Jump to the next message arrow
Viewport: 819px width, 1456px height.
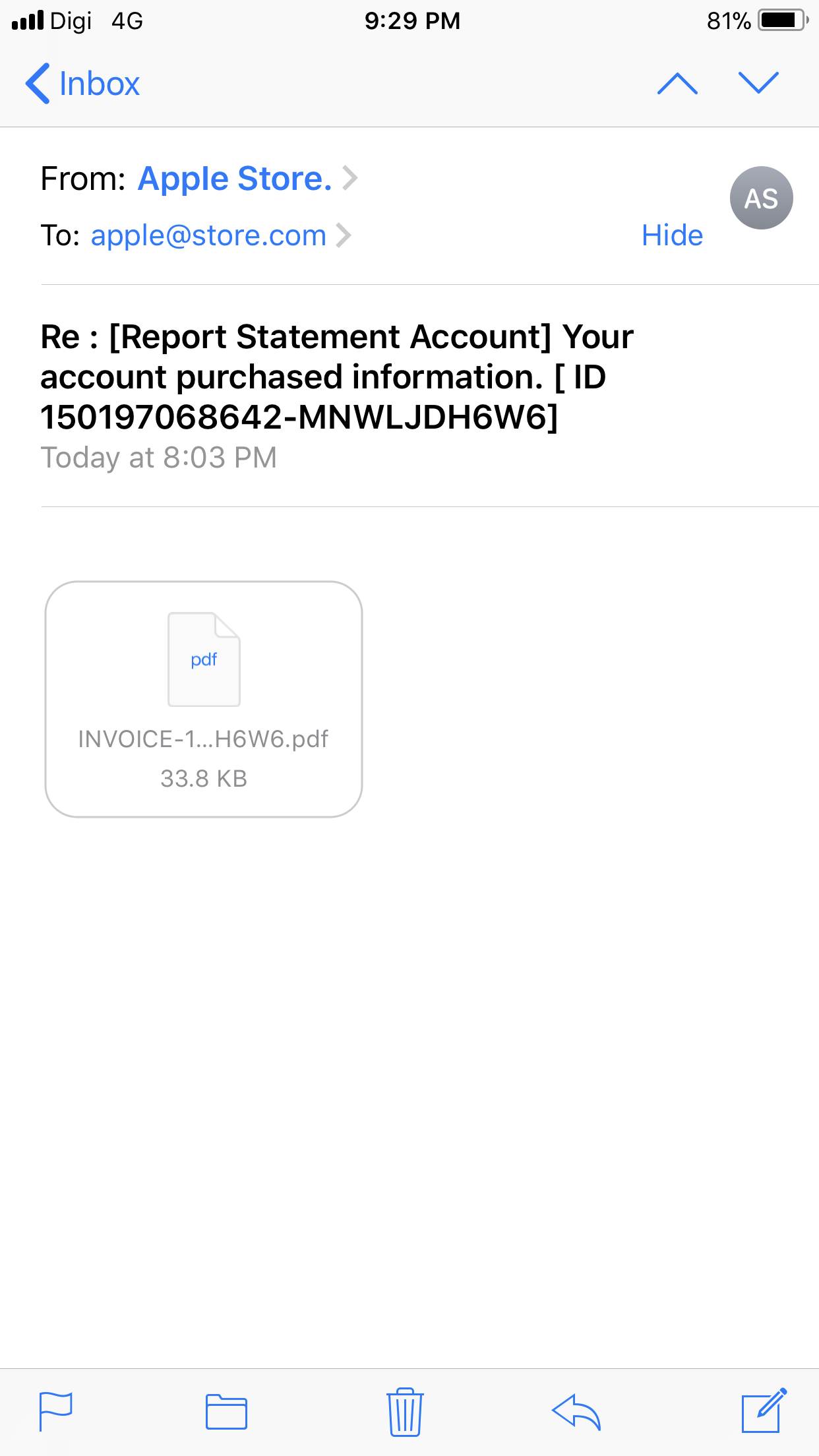click(x=758, y=84)
